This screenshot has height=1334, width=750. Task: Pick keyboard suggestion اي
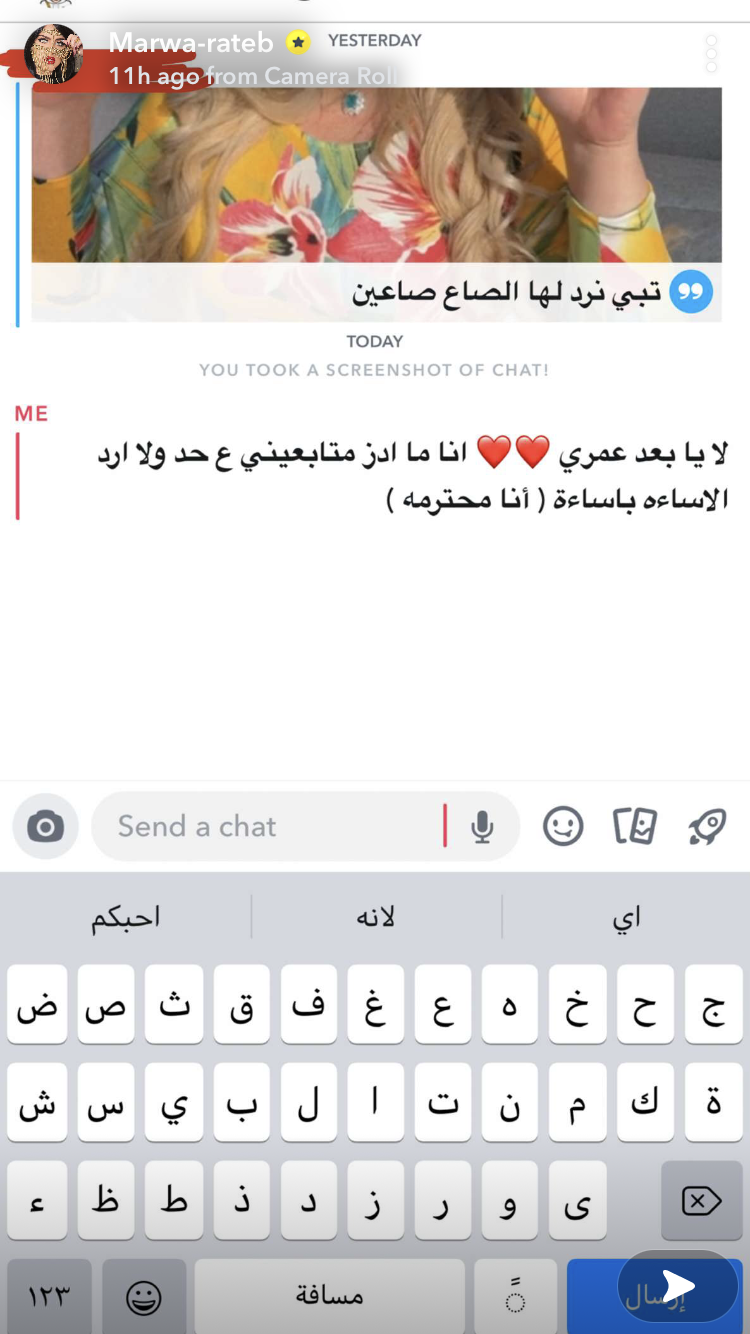[626, 917]
